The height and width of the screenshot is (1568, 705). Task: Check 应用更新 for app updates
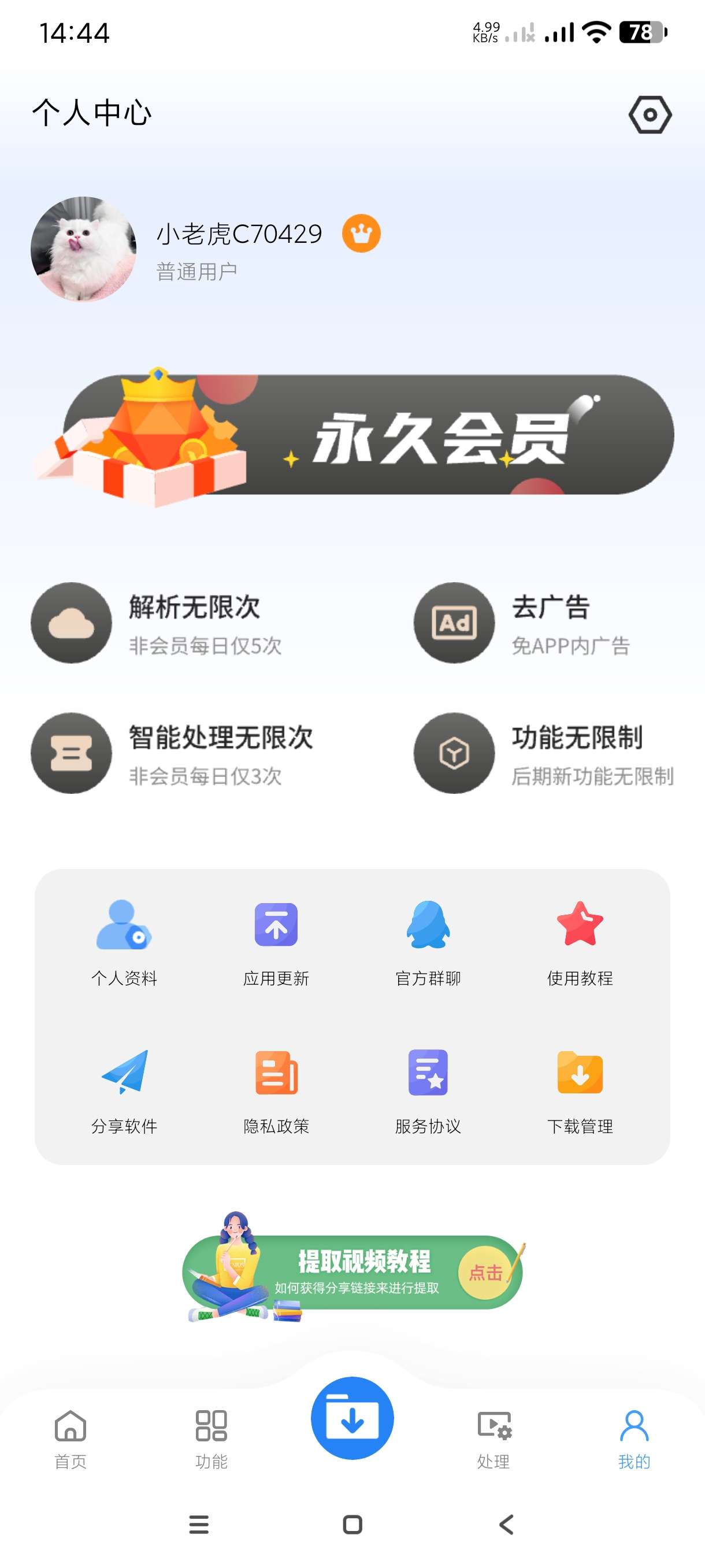pos(276,941)
